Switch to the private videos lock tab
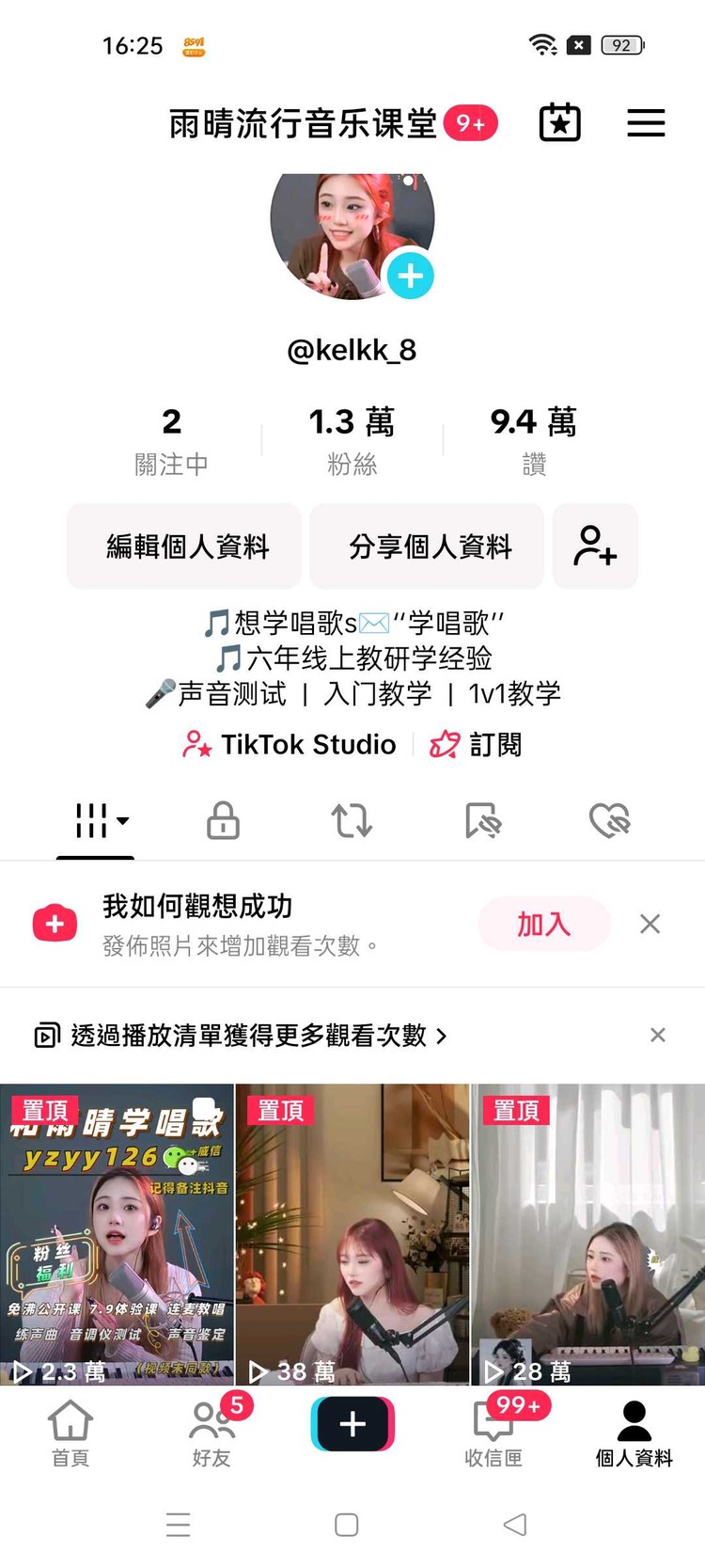The width and height of the screenshot is (705, 1568). point(223,820)
